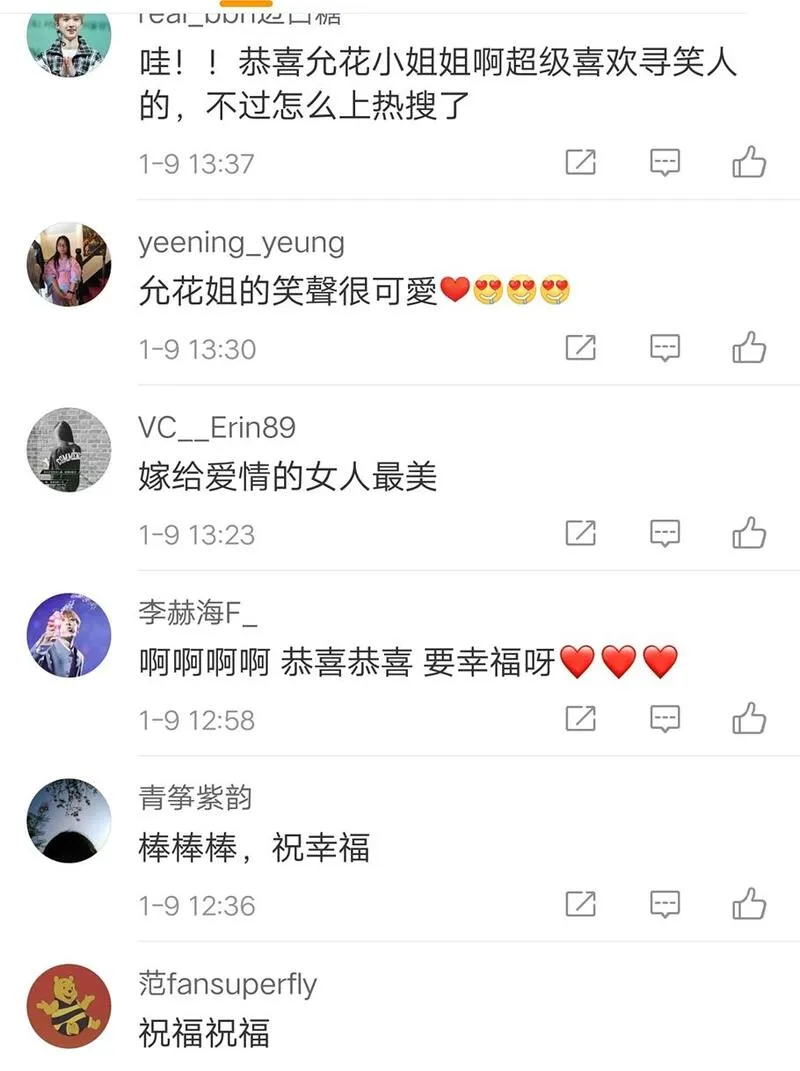
Task: Reply to VC__Erin89's comment
Action: (x=665, y=533)
